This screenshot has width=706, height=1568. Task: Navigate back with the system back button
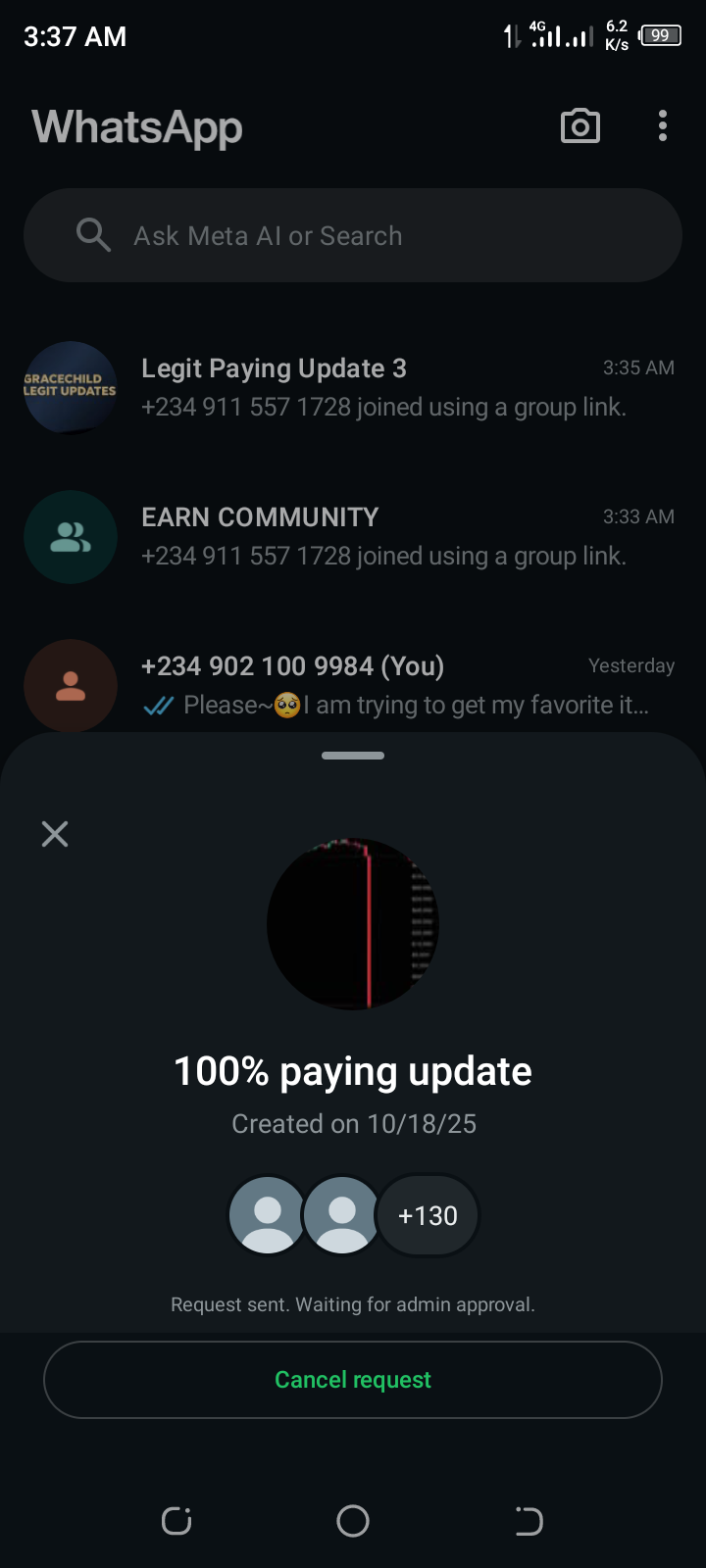pyautogui.click(x=529, y=1521)
